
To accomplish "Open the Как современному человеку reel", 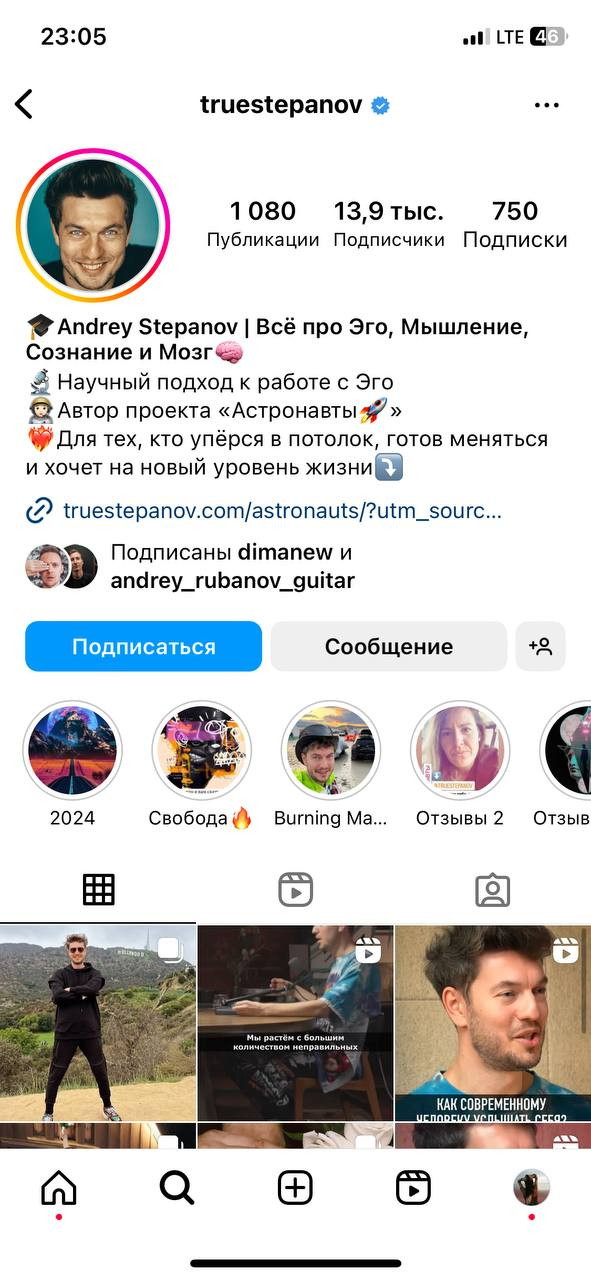I will (493, 1022).
